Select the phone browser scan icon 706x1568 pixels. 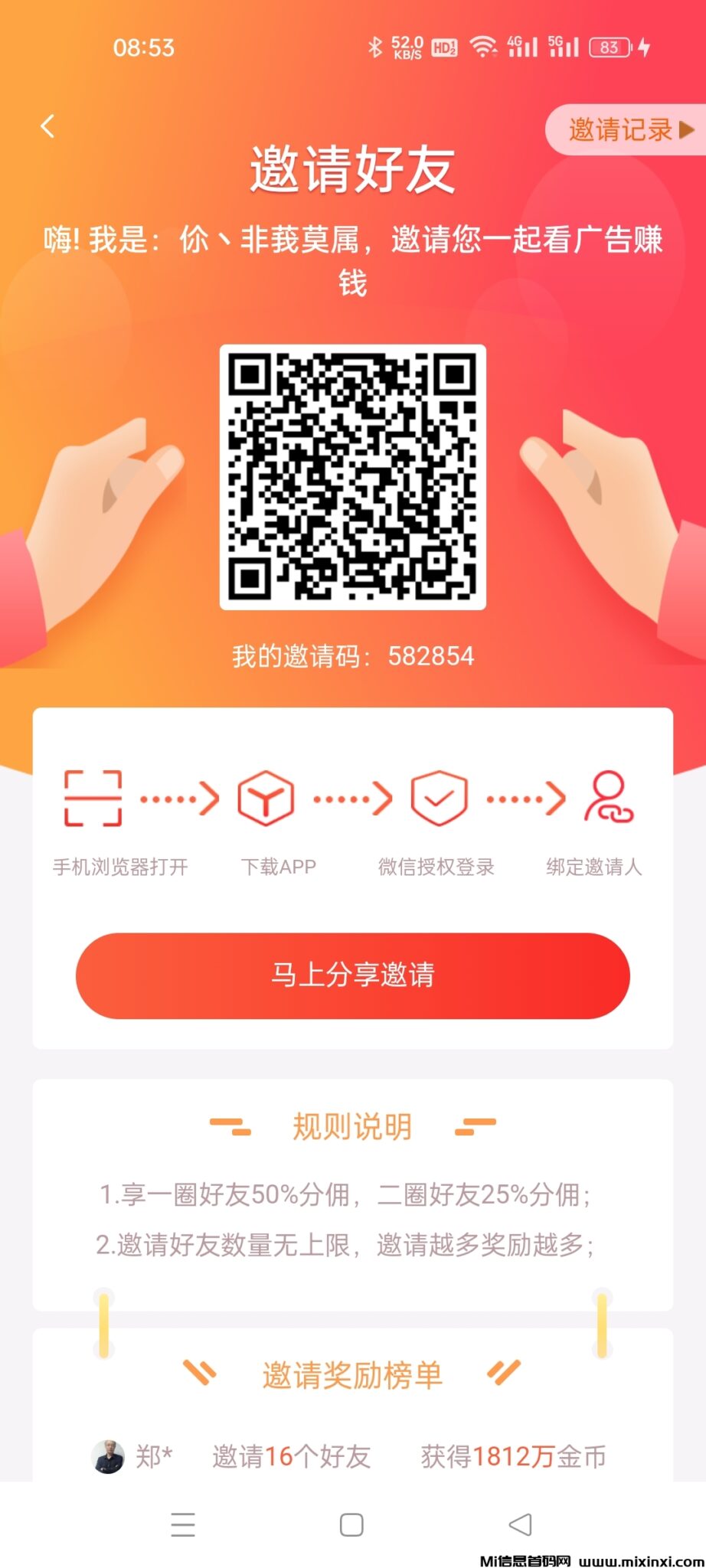pos(92,796)
